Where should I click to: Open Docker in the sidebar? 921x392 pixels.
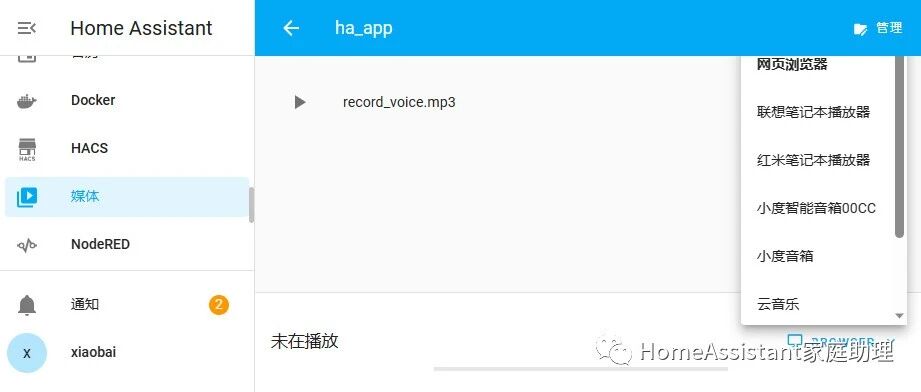point(127,100)
